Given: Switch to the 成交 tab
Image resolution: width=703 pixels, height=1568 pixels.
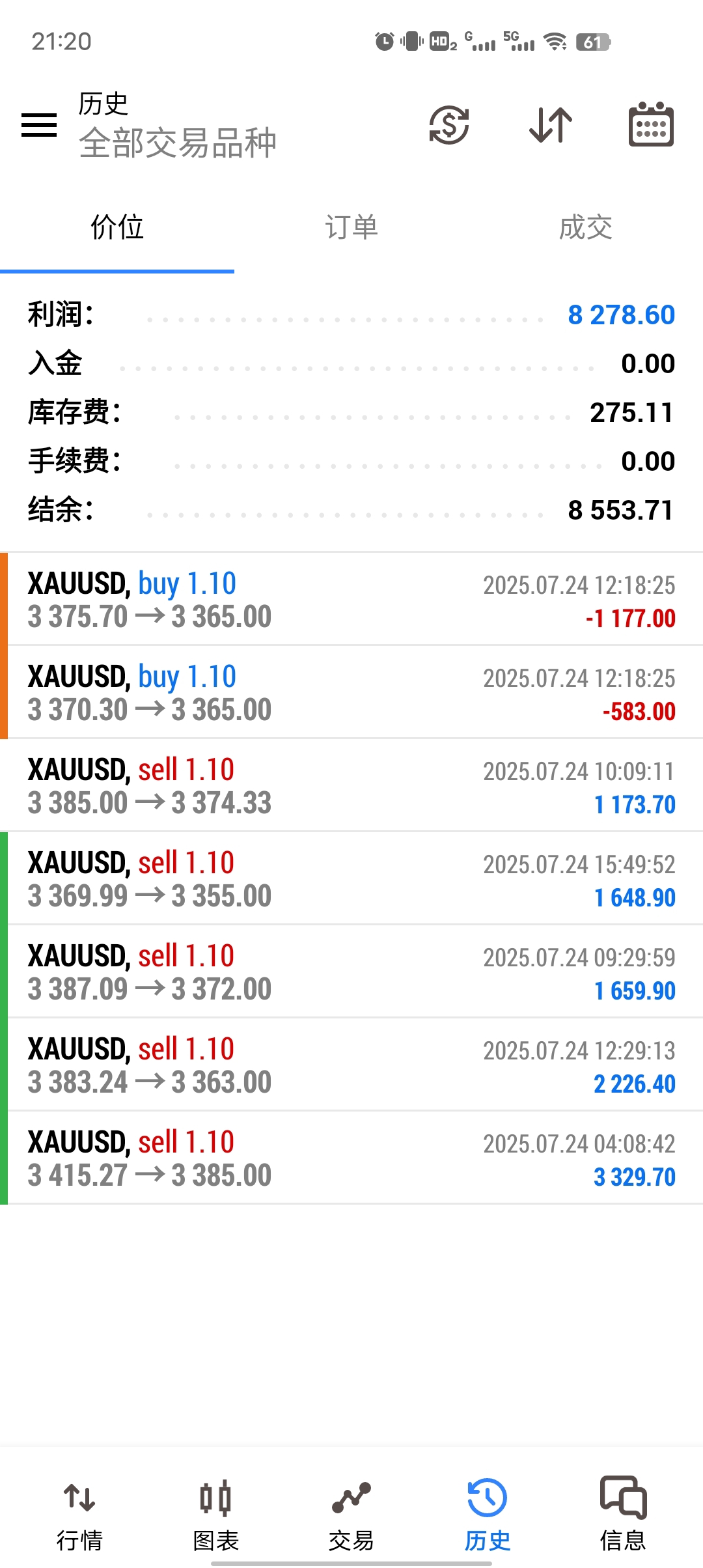Looking at the screenshot, I should point(586,227).
